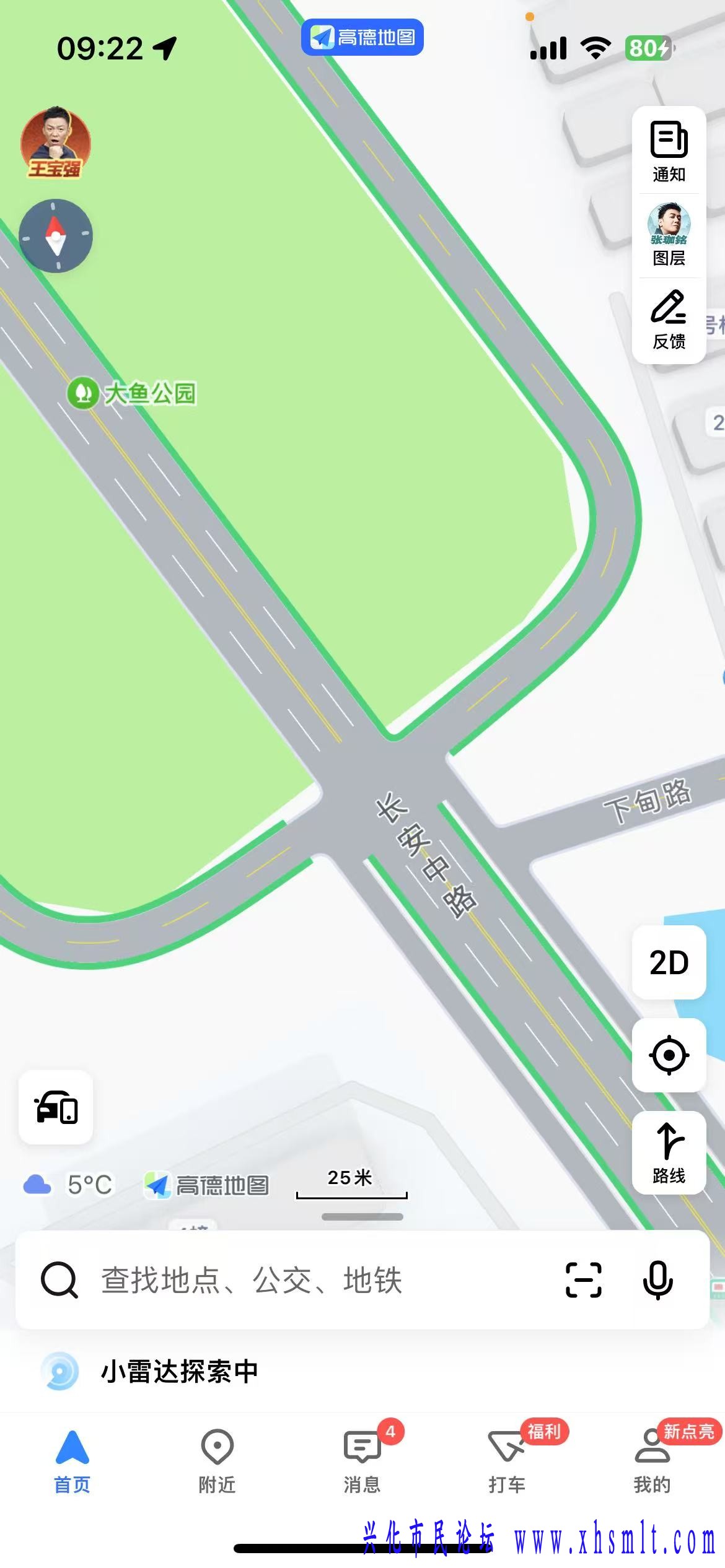This screenshot has height=1568, width=725.
Task: Open 路线 route planning
Action: pyautogui.click(x=669, y=1152)
